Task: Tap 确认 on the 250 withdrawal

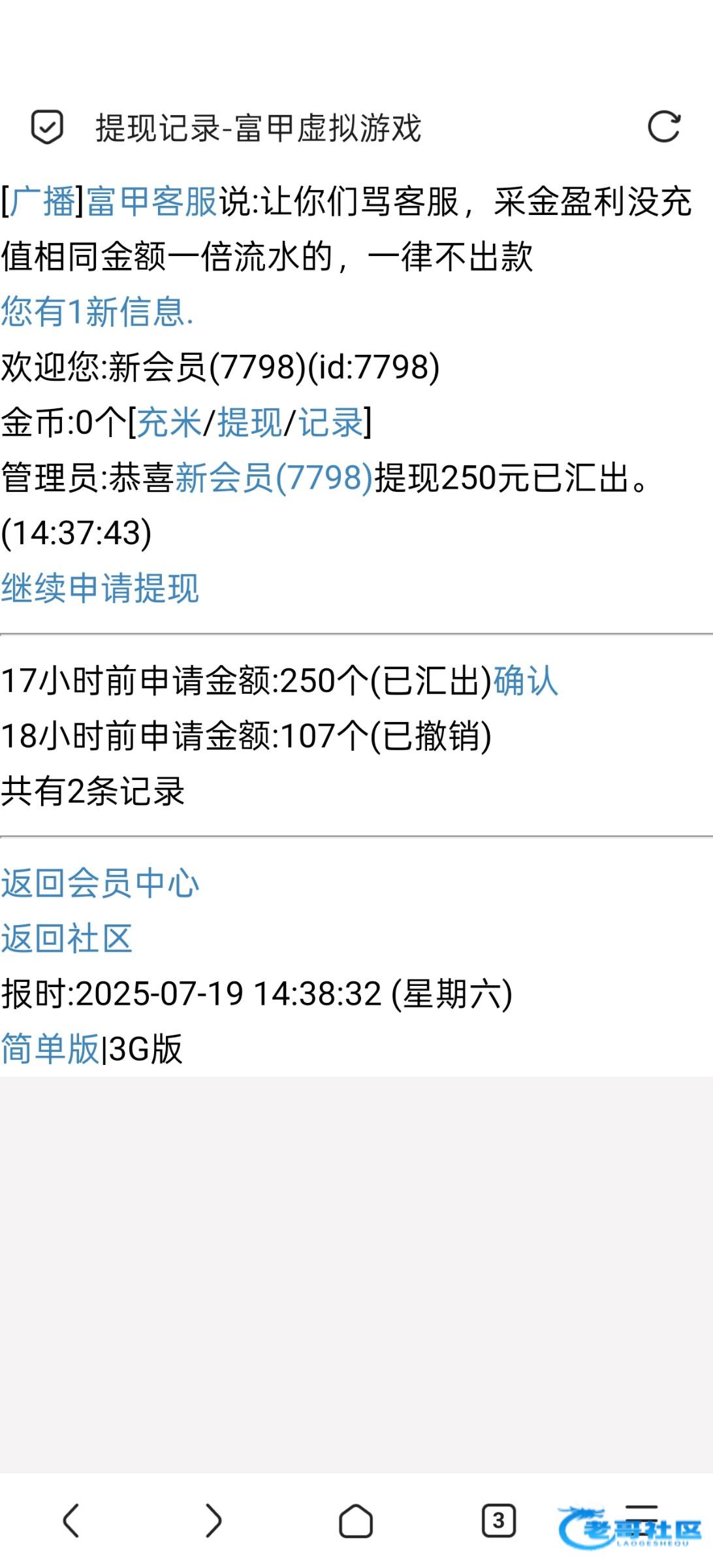Action: pyautogui.click(x=526, y=681)
